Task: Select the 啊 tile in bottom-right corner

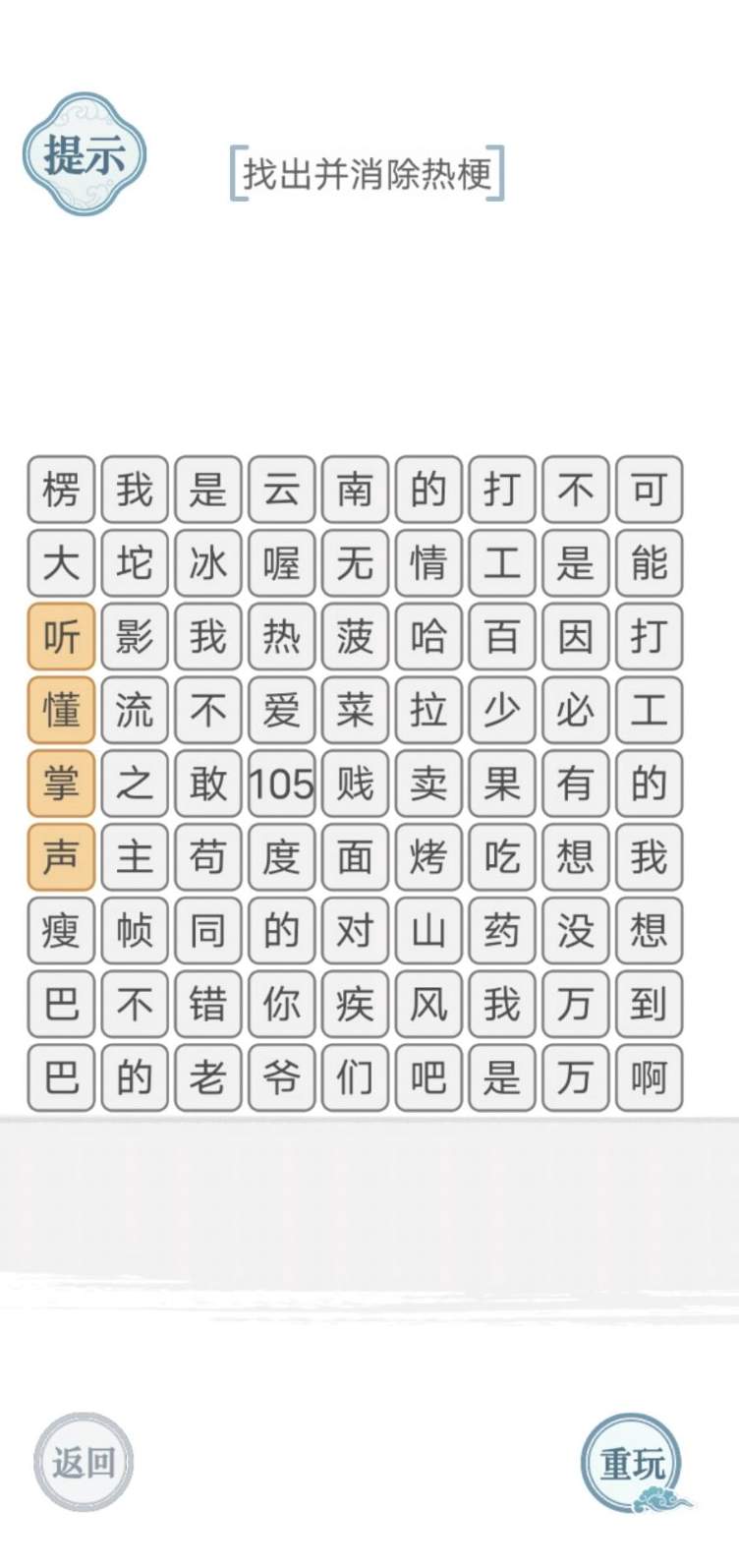Action: 649,1078
